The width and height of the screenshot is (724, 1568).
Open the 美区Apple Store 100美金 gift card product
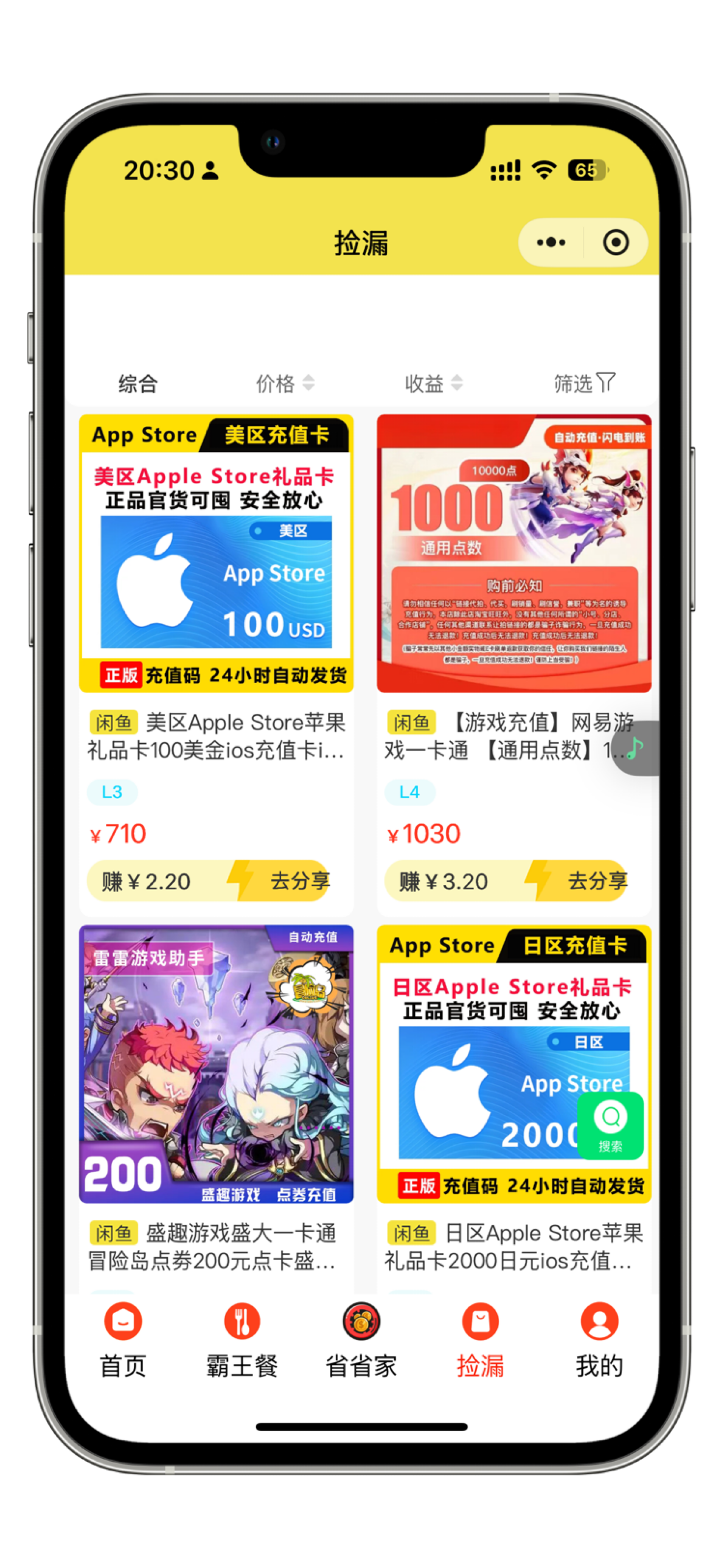pos(216,554)
